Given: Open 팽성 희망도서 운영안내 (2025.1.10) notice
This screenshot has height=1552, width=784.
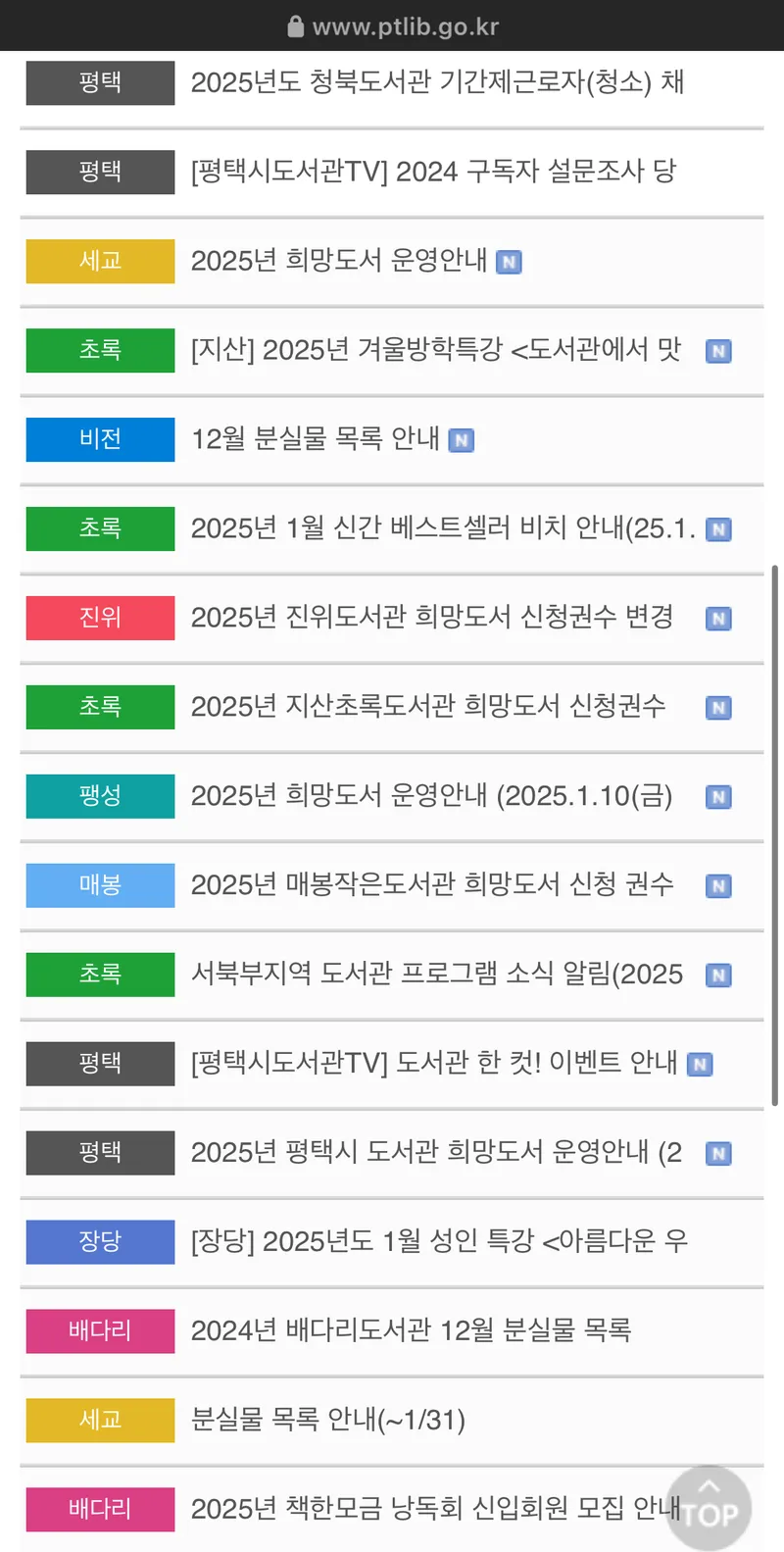Looking at the screenshot, I should [x=431, y=796].
